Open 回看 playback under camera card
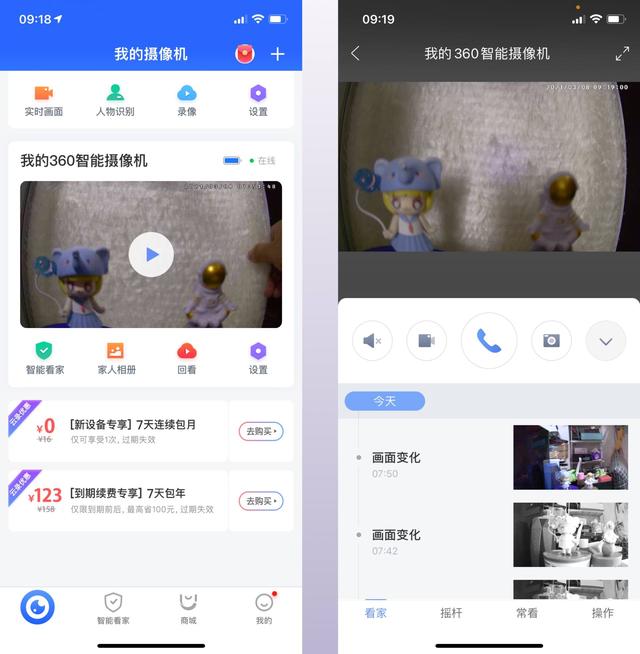 pos(187,358)
